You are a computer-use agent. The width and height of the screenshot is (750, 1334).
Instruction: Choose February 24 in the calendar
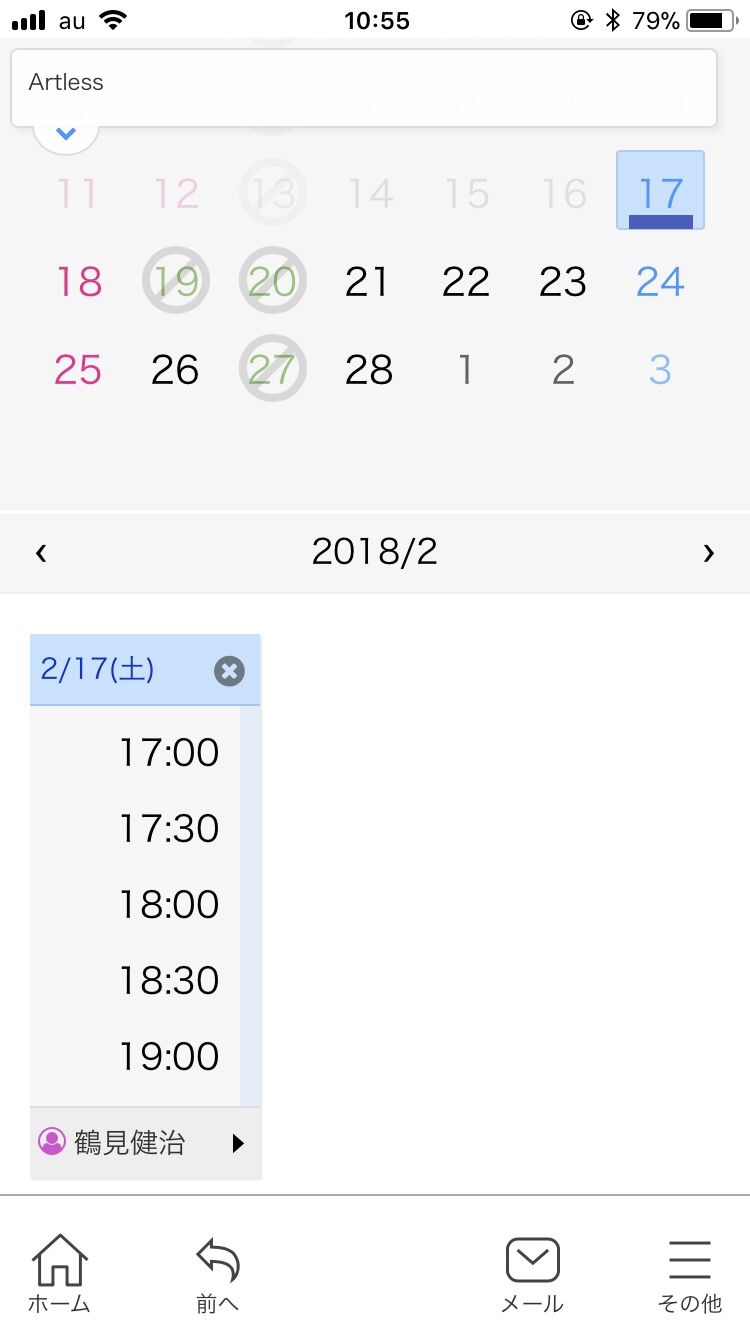pyautogui.click(x=660, y=282)
